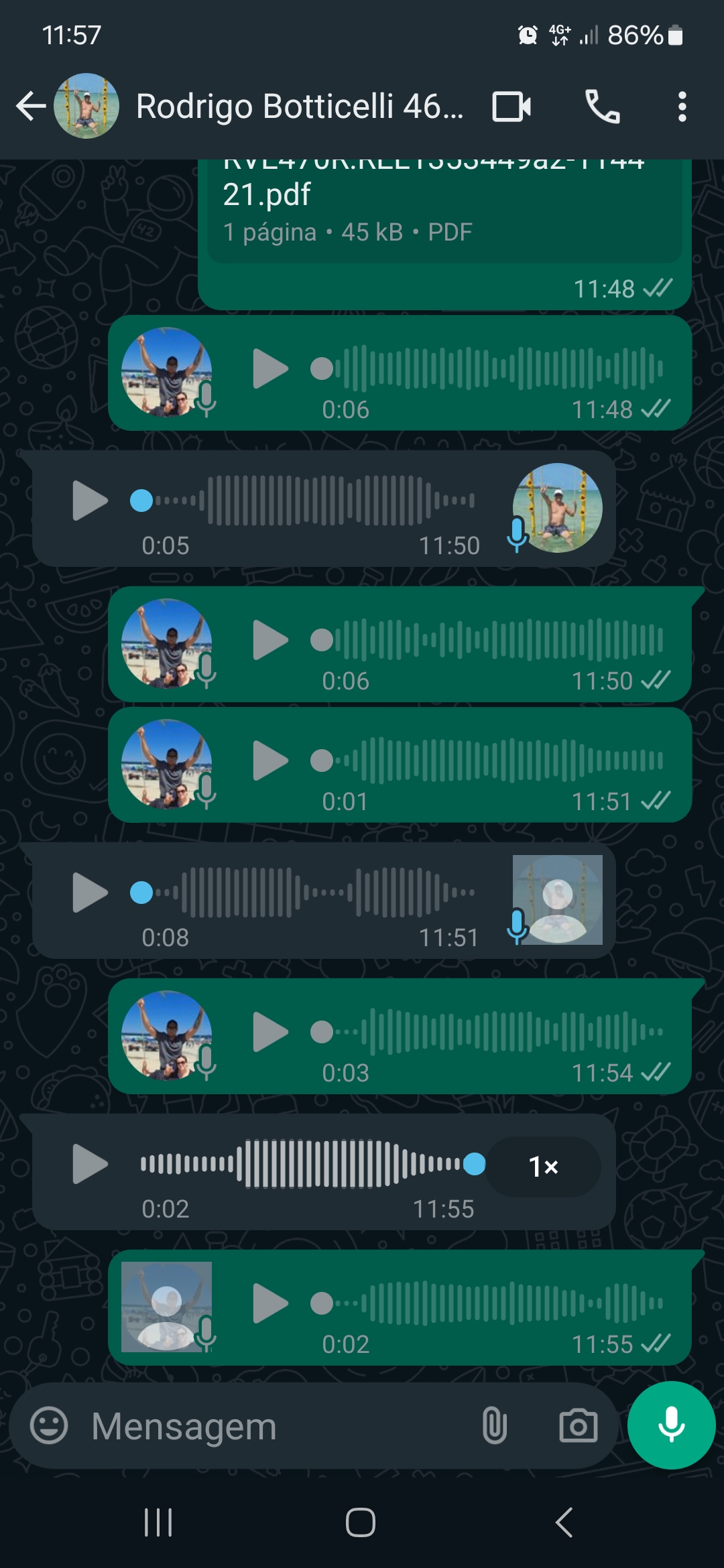Tap the green microphone record button
Image resolution: width=724 pixels, height=1568 pixels.
pos(671,1425)
